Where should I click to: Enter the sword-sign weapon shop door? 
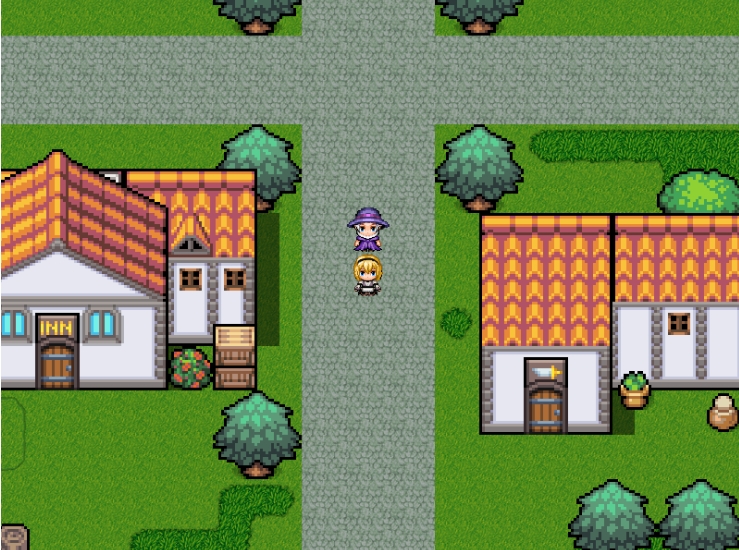click(x=545, y=408)
